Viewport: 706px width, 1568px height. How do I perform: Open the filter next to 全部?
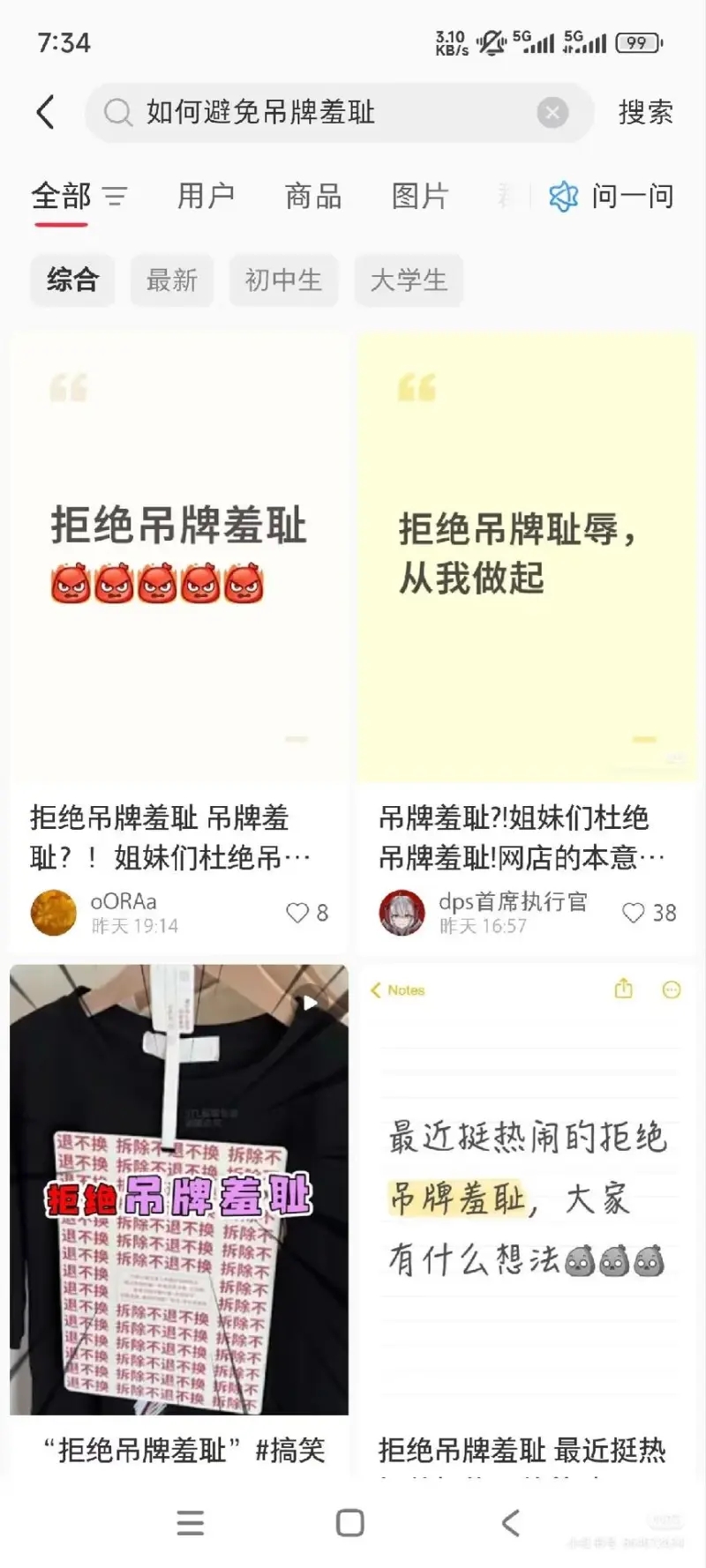[115, 196]
